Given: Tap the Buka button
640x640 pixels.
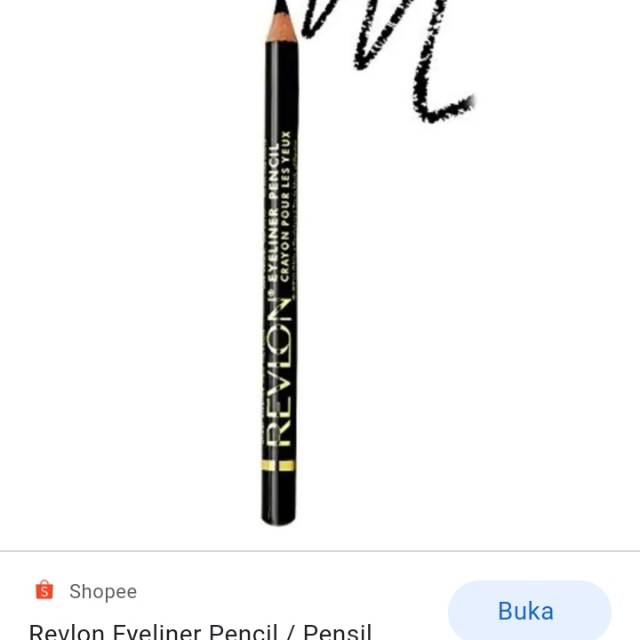Looking at the screenshot, I should click(528, 610).
